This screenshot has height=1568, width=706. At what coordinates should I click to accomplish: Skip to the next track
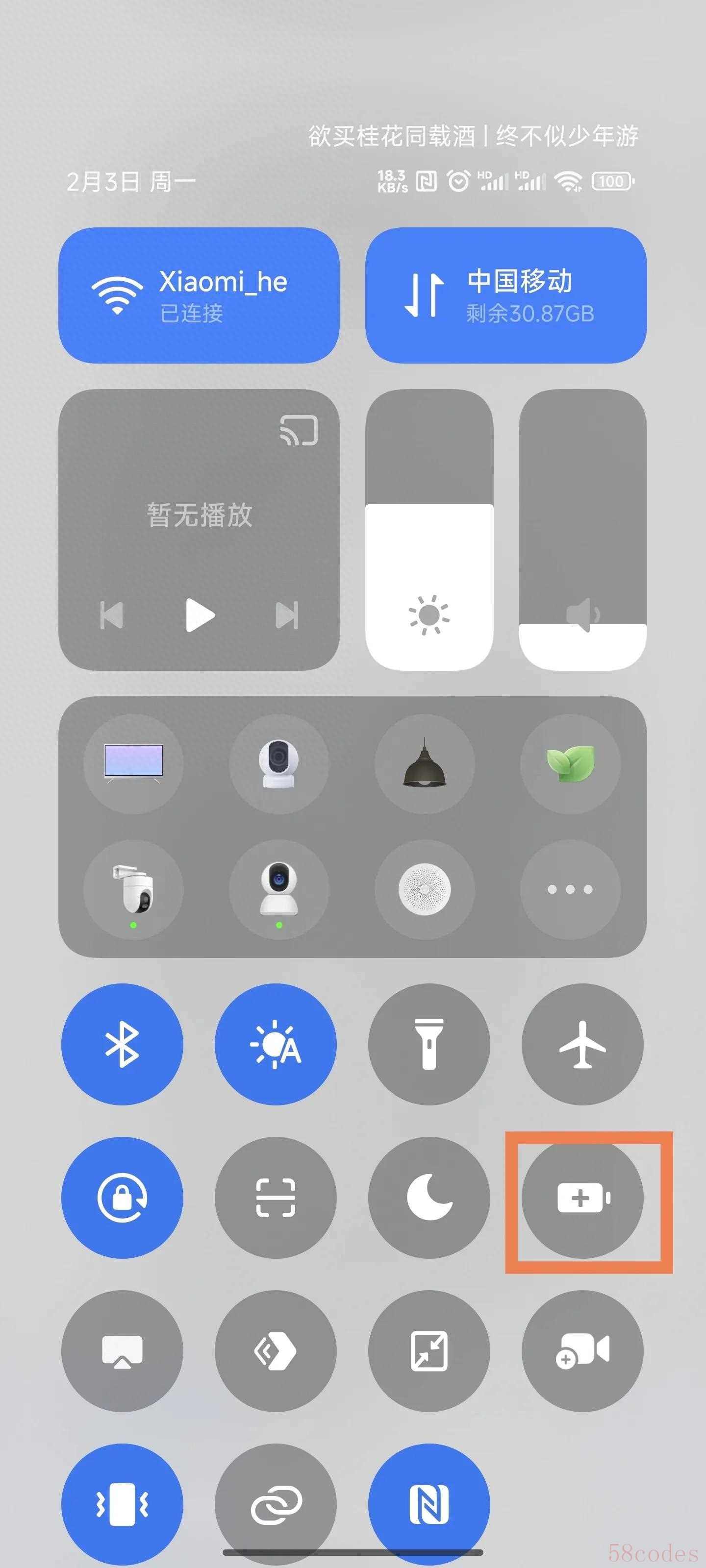[287, 615]
